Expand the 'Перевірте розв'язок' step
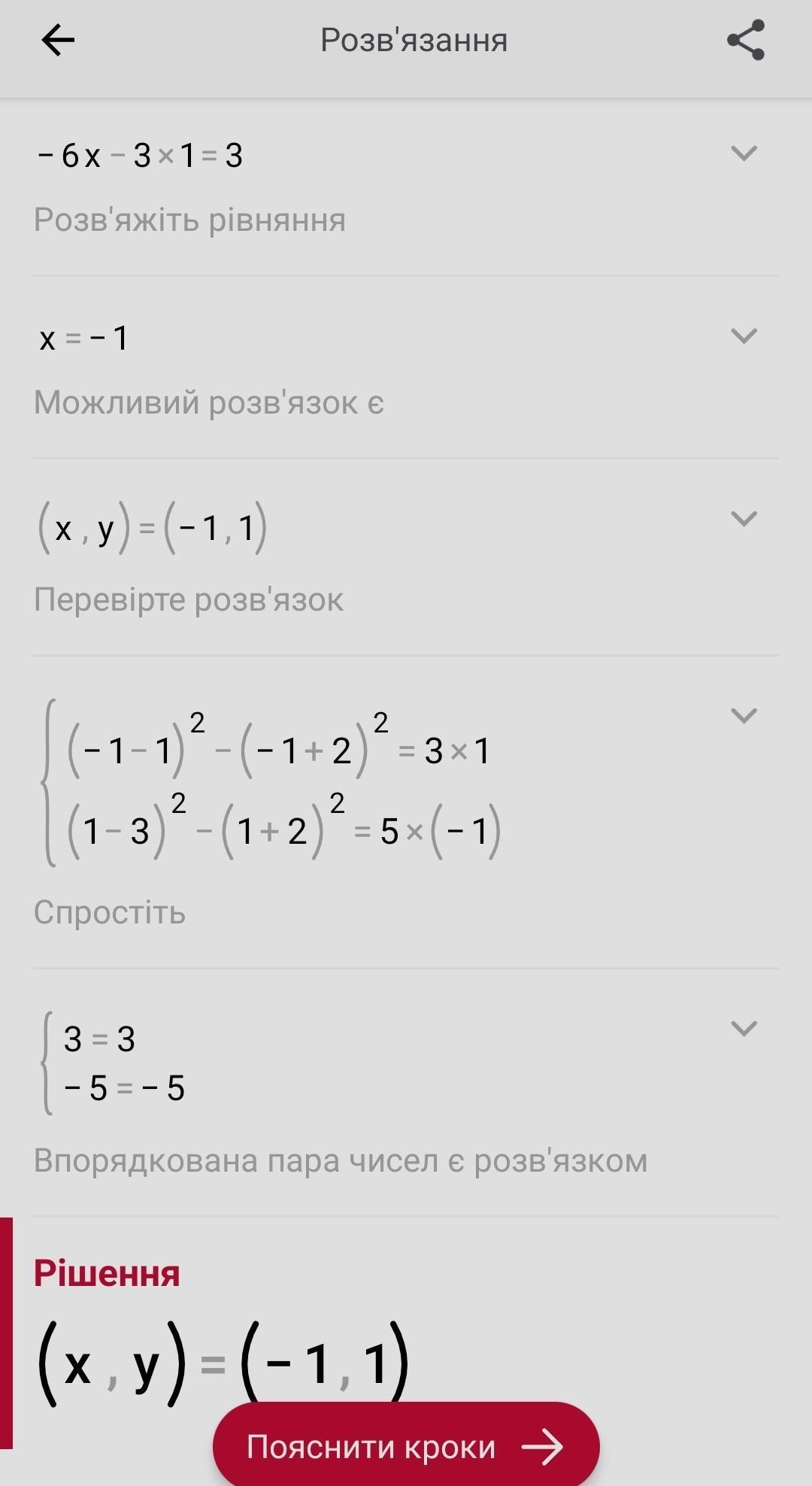Viewport: 812px width, 1486px height. pyautogui.click(x=744, y=519)
